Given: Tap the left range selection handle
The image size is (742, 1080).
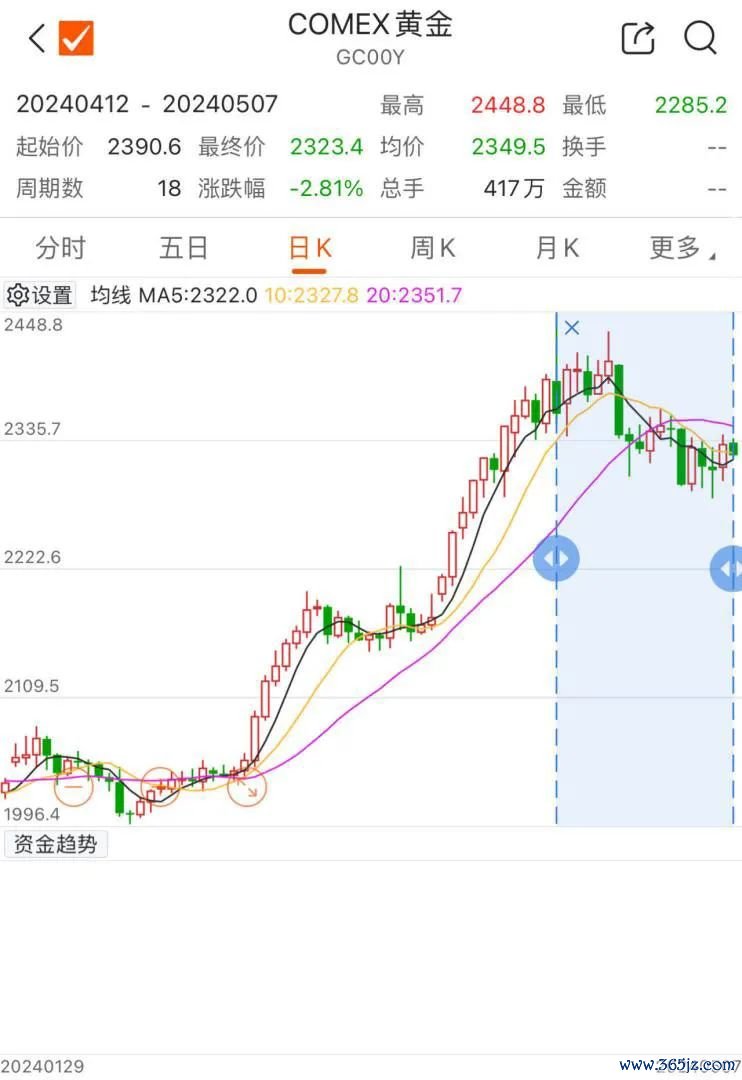Looking at the screenshot, I should click(x=556, y=559).
